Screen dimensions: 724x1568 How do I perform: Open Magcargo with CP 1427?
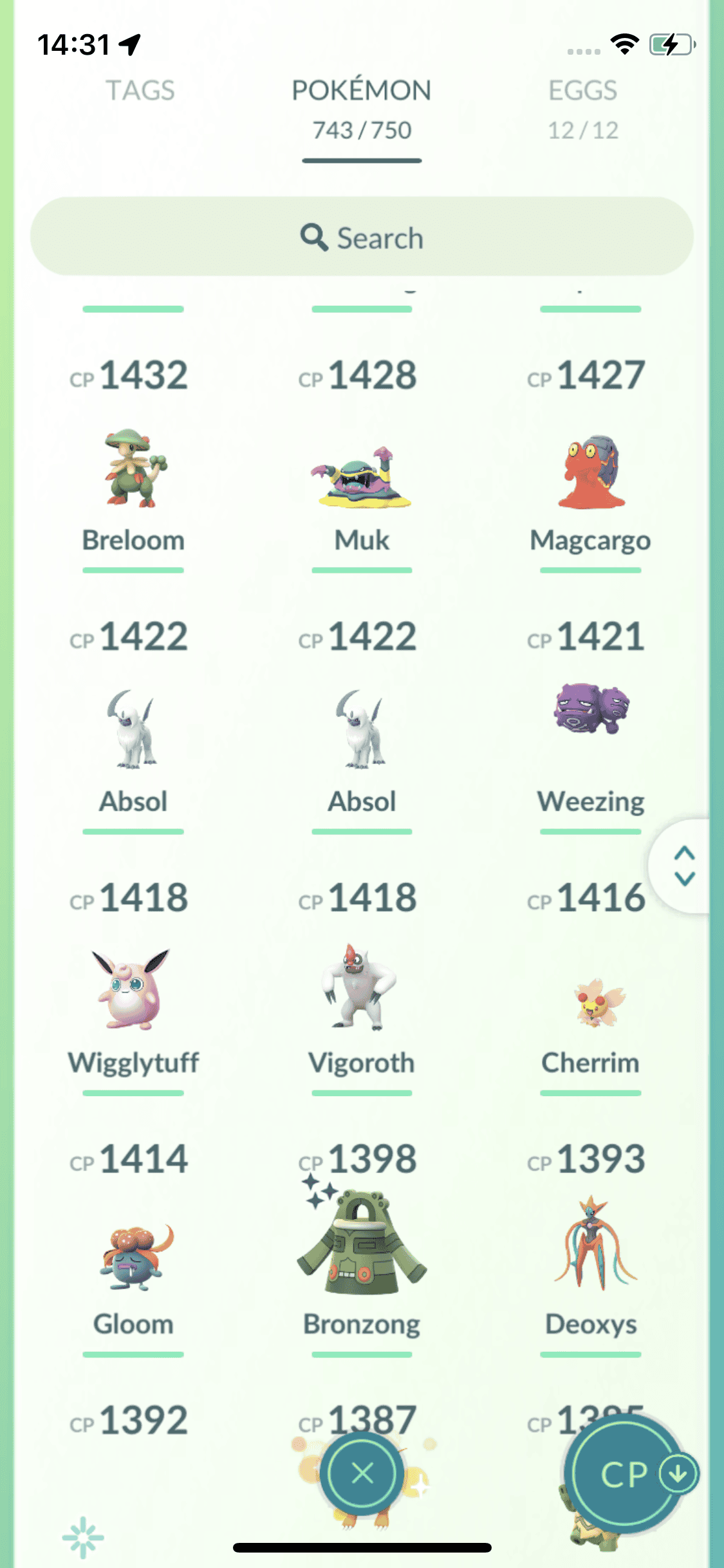tap(590, 473)
